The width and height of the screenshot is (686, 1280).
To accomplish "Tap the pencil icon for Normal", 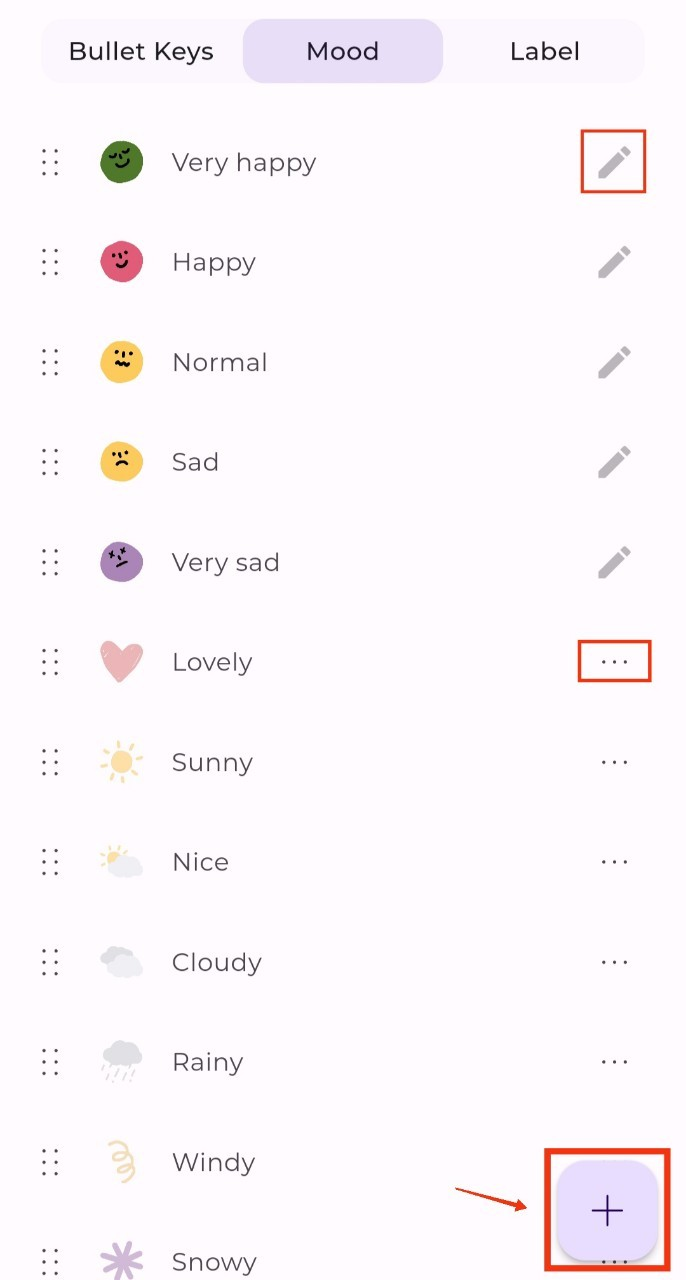I will coord(614,362).
